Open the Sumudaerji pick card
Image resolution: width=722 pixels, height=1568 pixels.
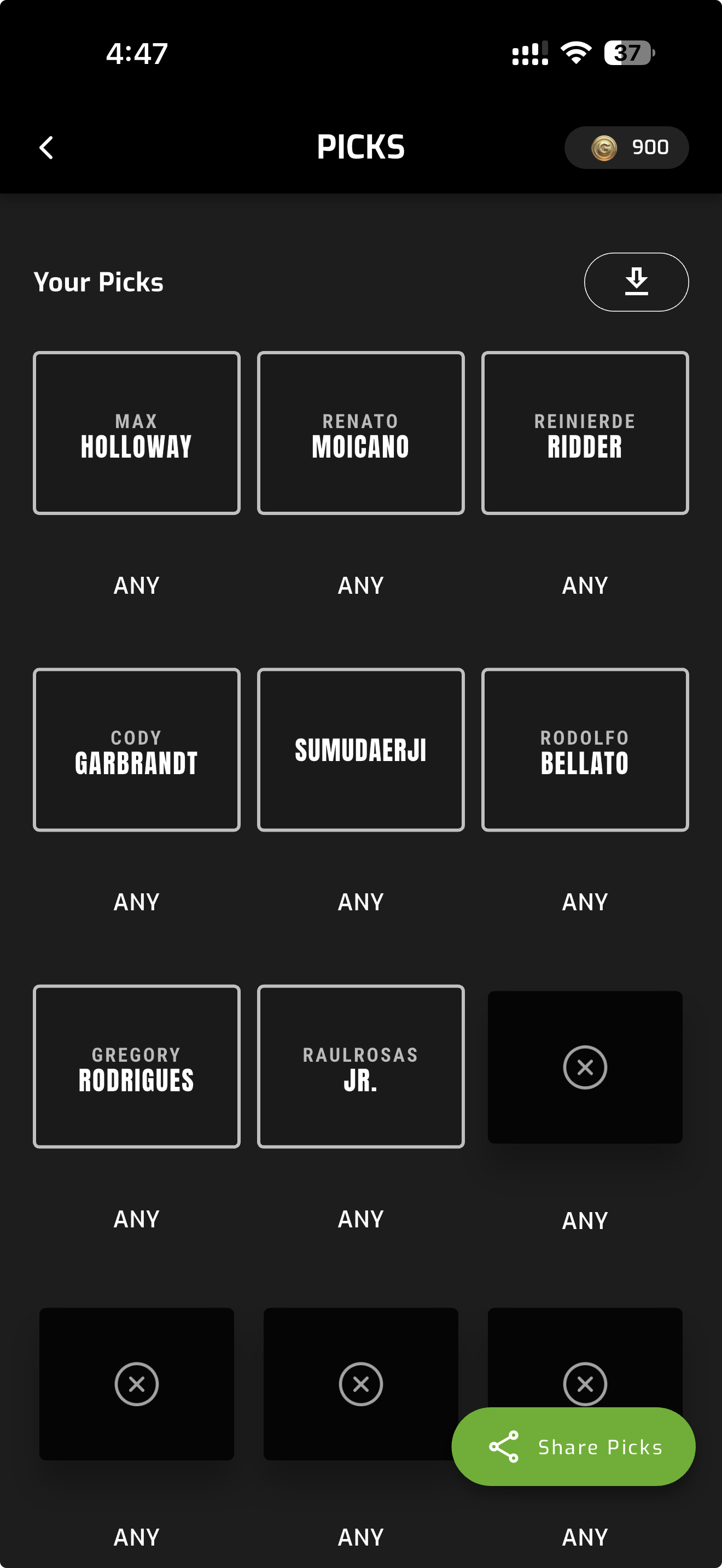pos(360,750)
